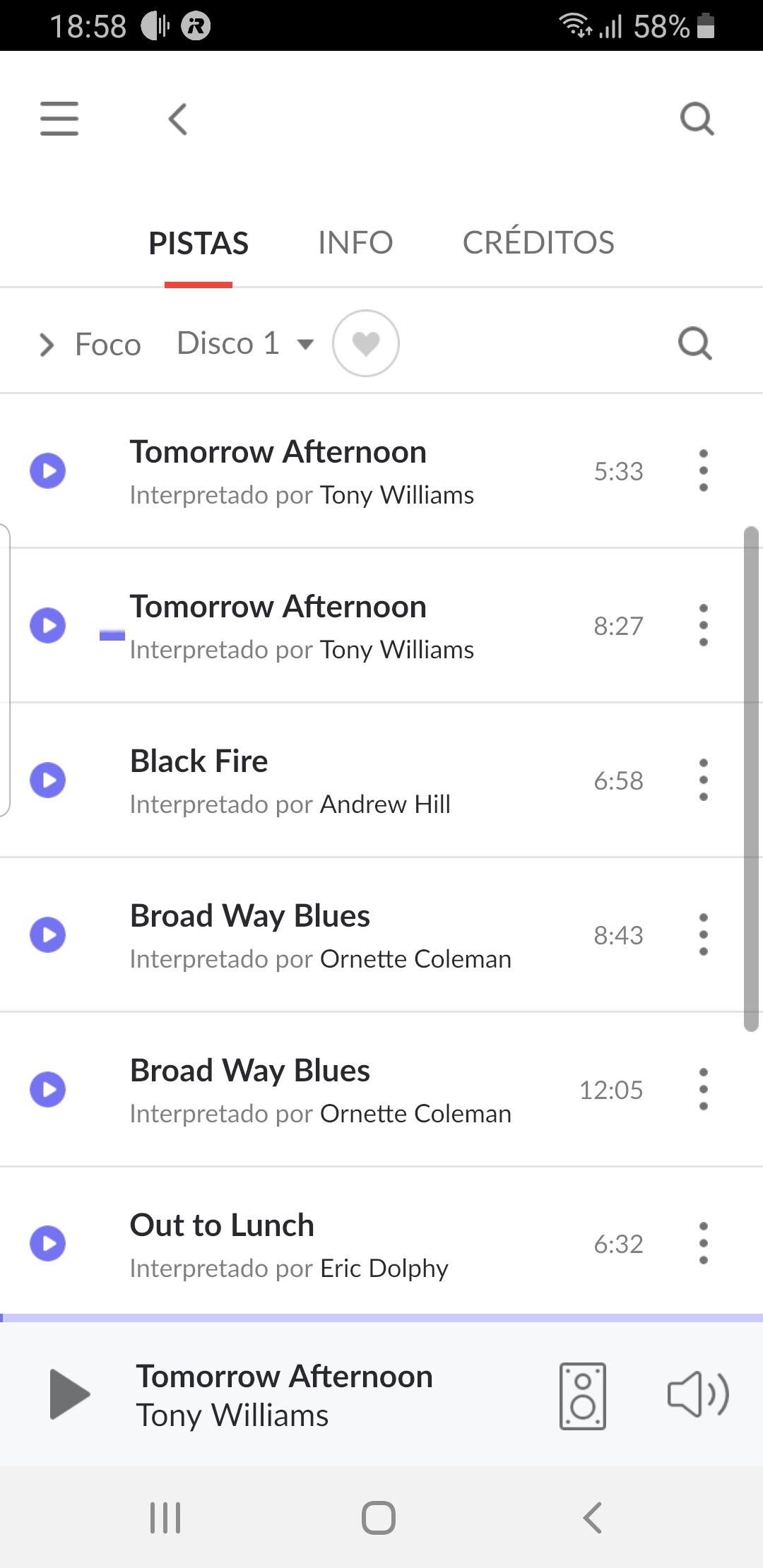Filter tracks with the Foco row search icon
Viewport: 763px width, 1568px height.
pyautogui.click(x=695, y=344)
